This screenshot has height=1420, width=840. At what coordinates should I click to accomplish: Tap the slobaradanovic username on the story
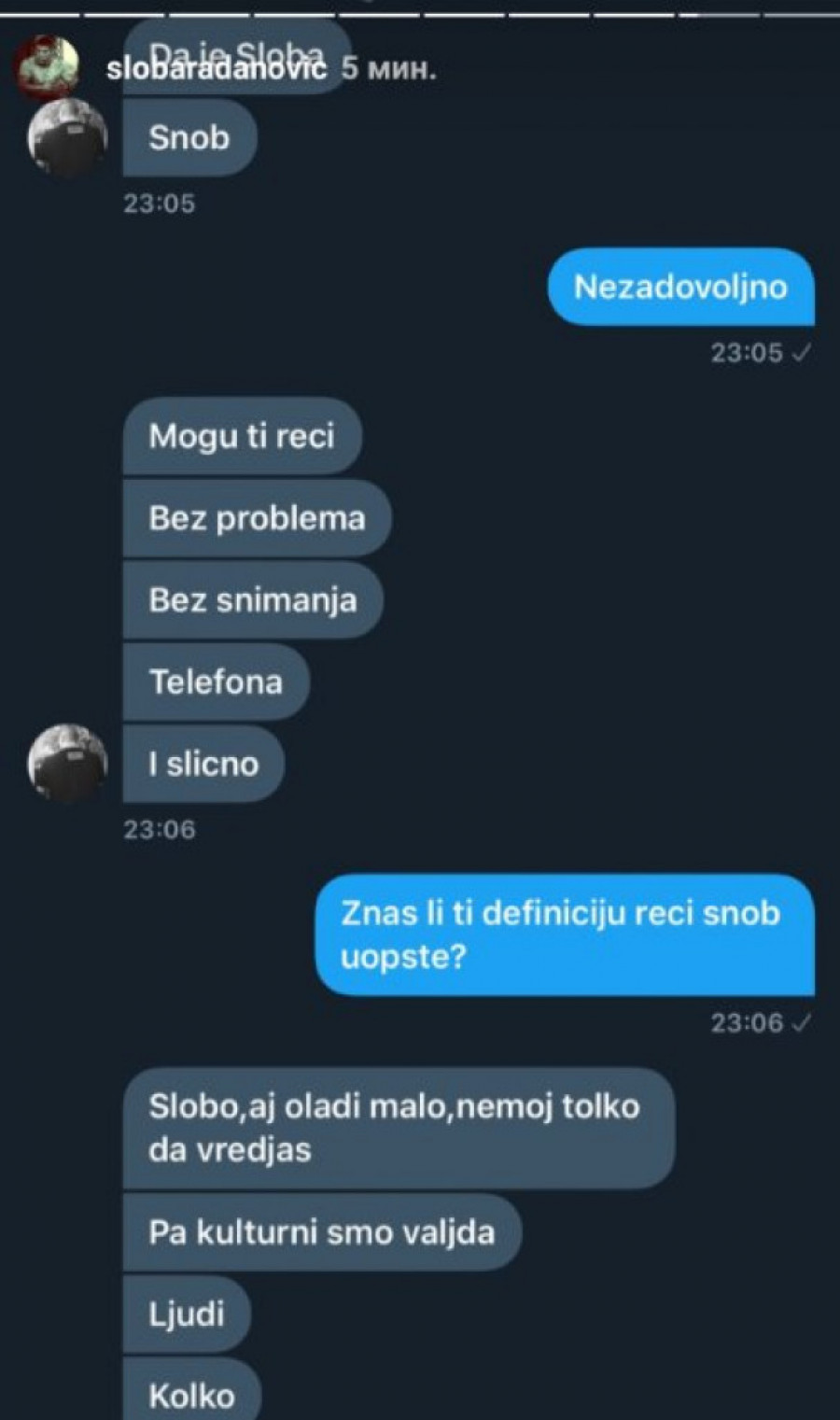pos(217,69)
